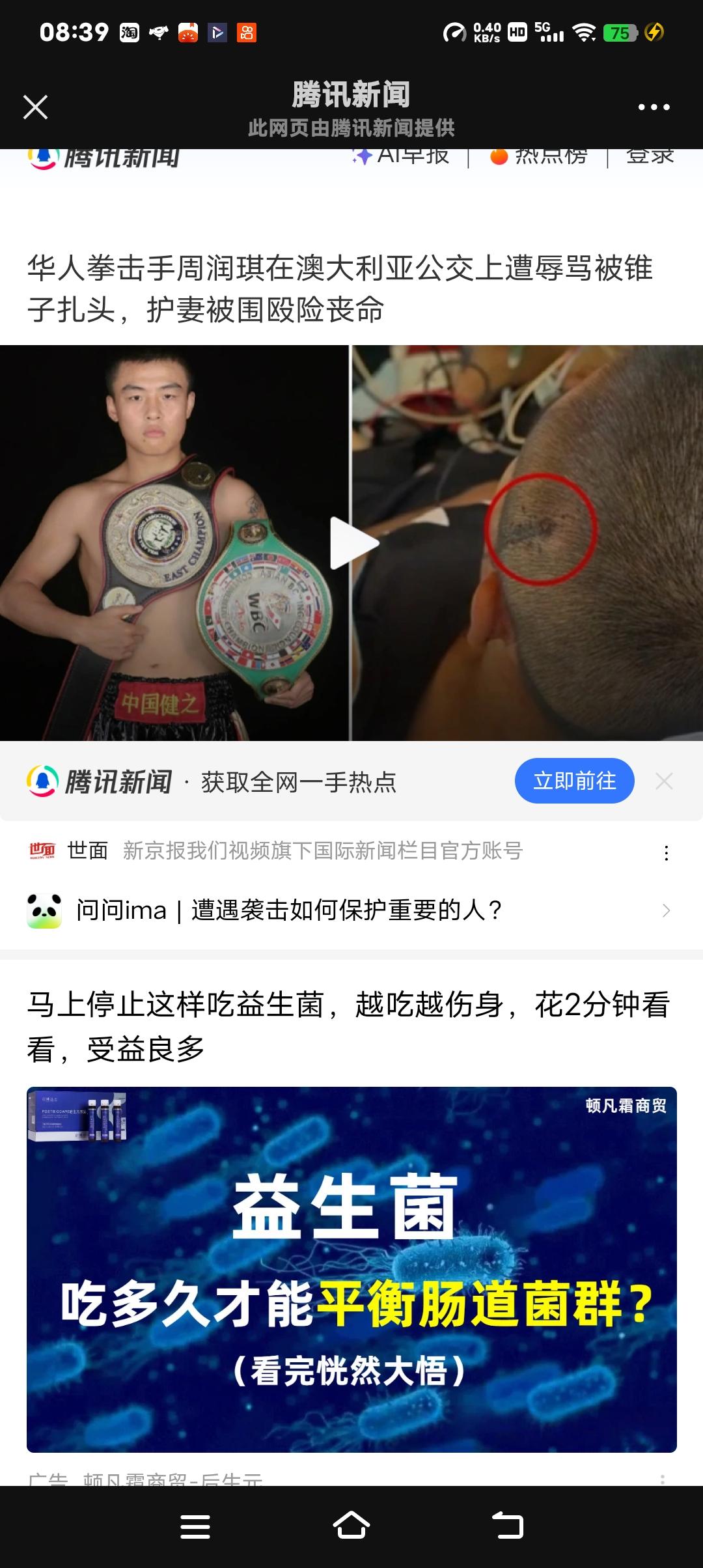The width and height of the screenshot is (703, 1568).
Task: Tap 登录 to log in
Action: point(650,157)
